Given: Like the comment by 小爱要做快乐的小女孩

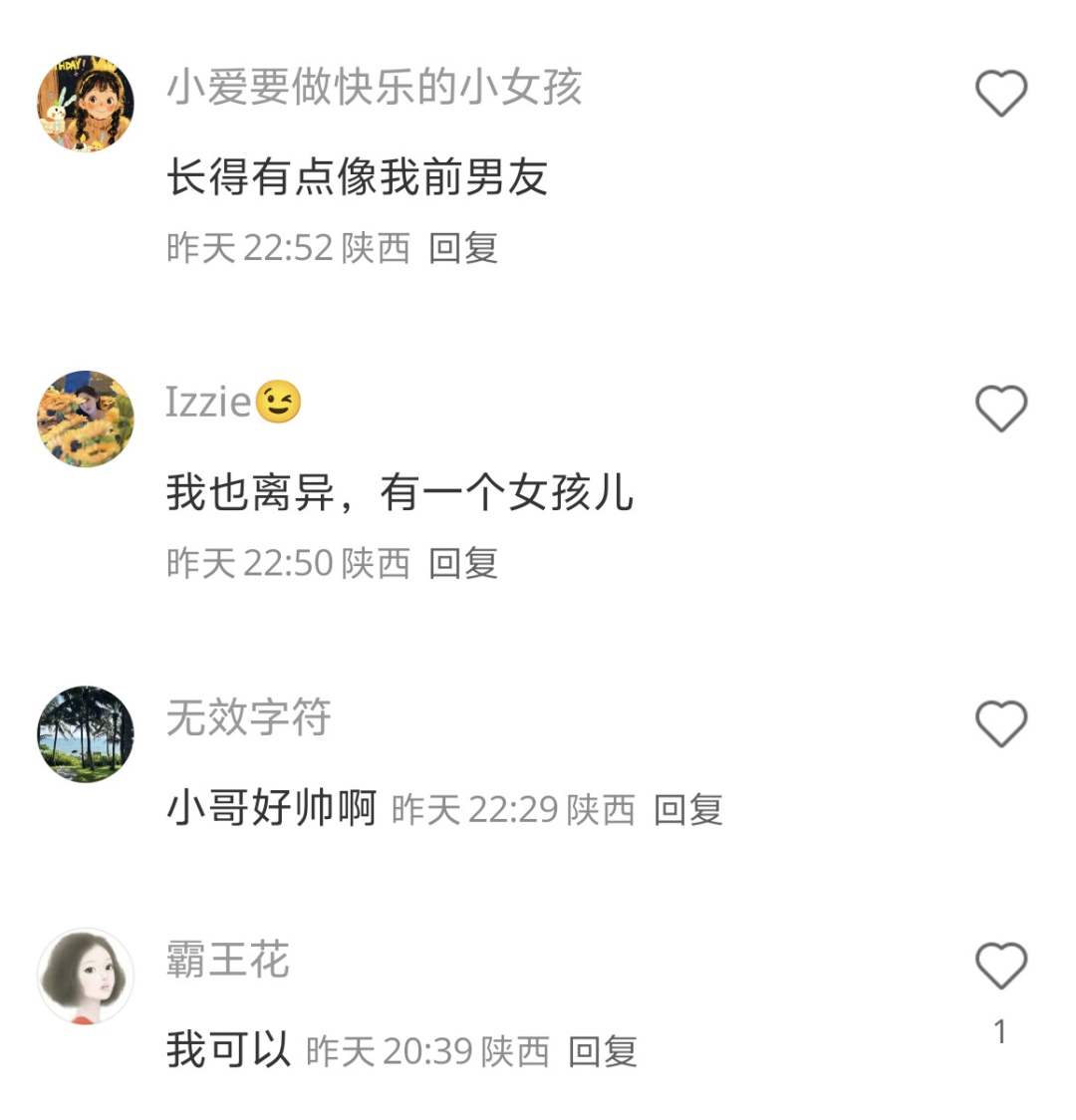Looking at the screenshot, I should click(1000, 94).
